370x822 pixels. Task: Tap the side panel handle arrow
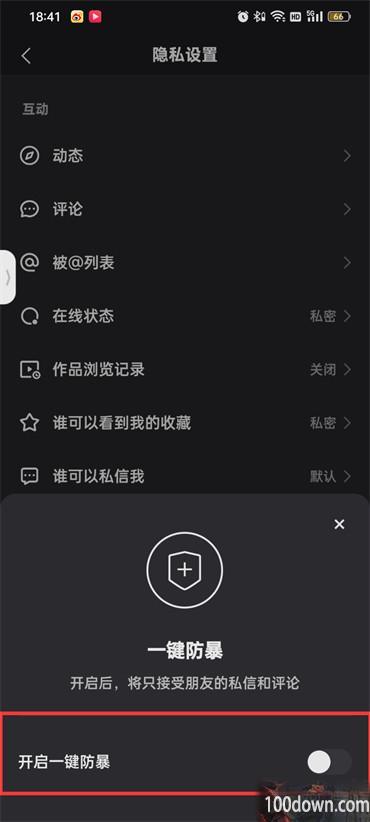click(x=7, y=277)
